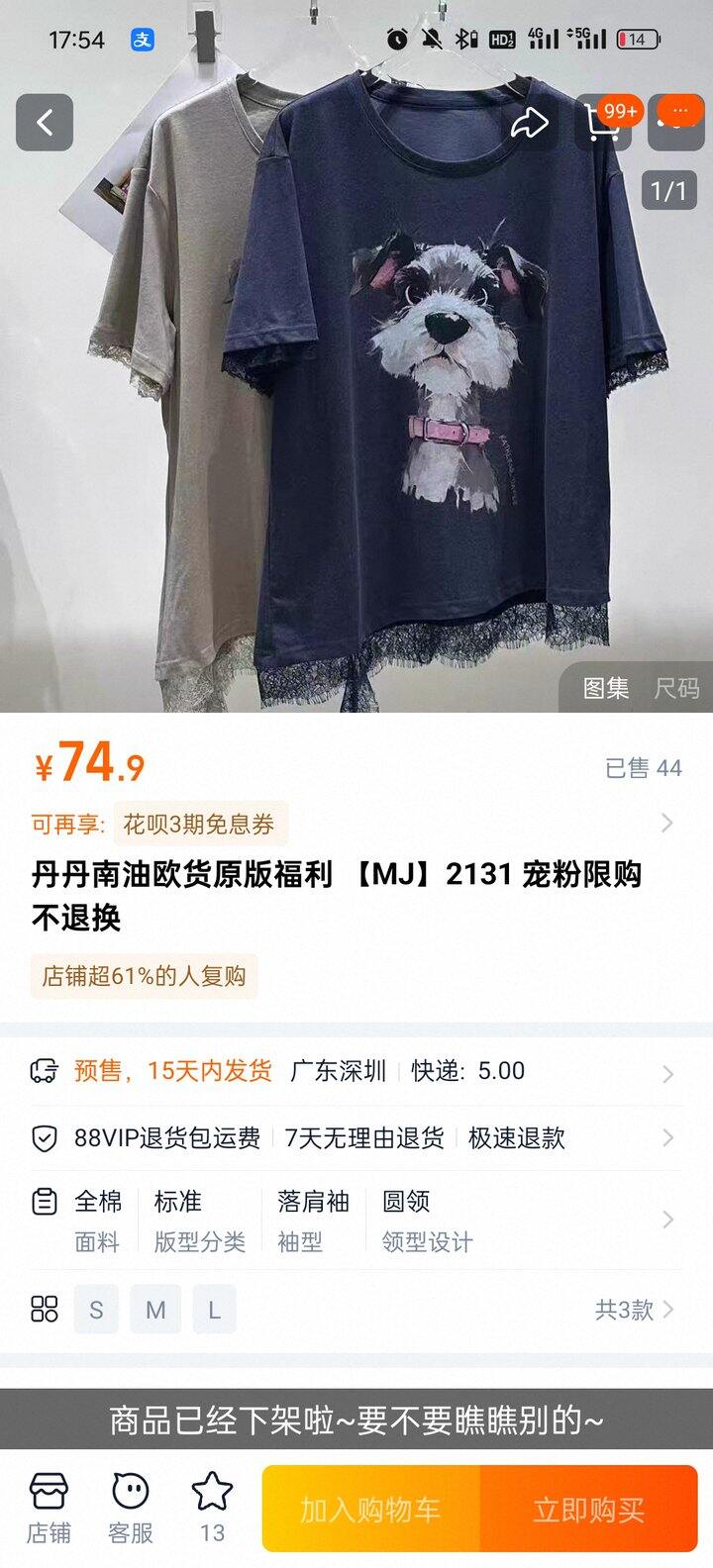
Task: Open 共3款 variants list
Action: click(634, 1310)
